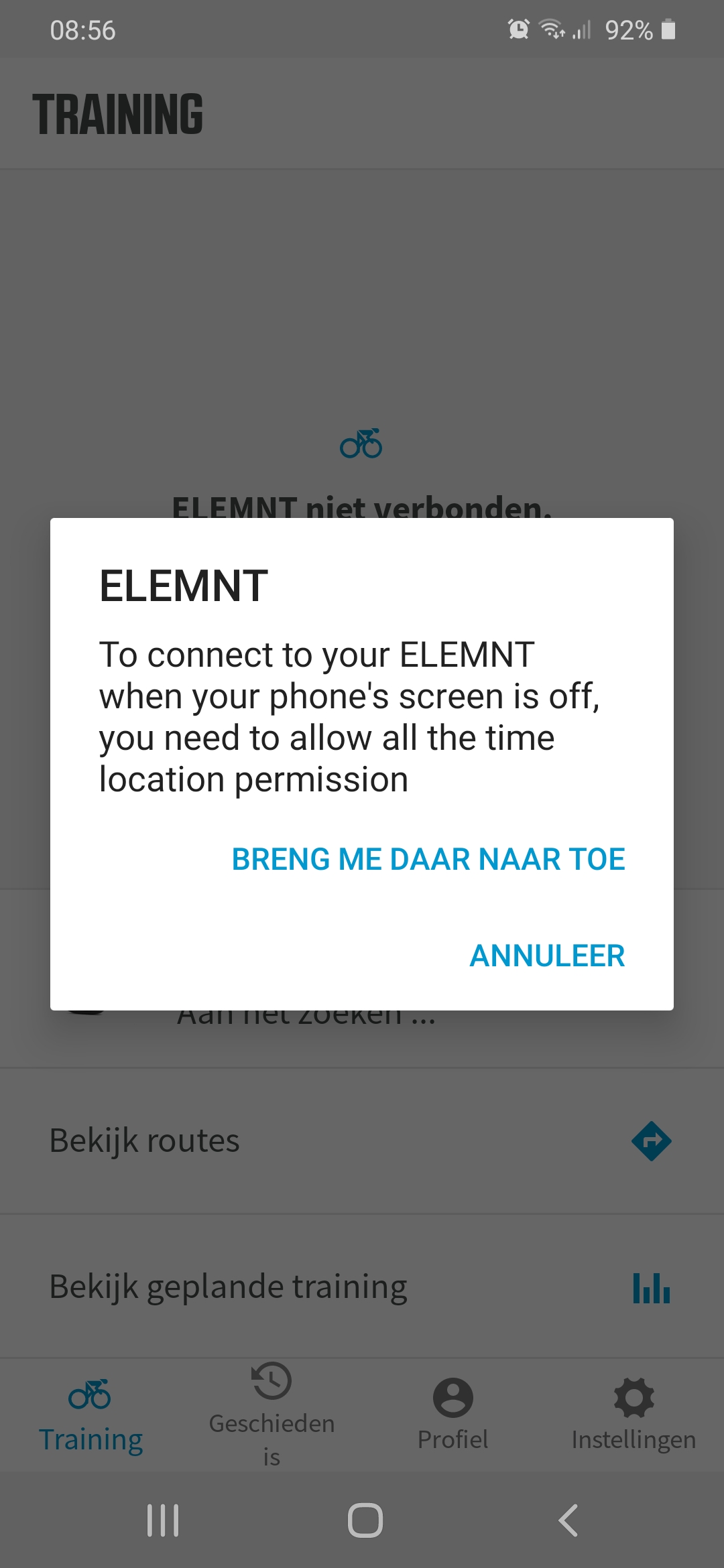Switch to the Profiel tab
This screenshot has height=1568, width=724.
[x=452, y=1415]
